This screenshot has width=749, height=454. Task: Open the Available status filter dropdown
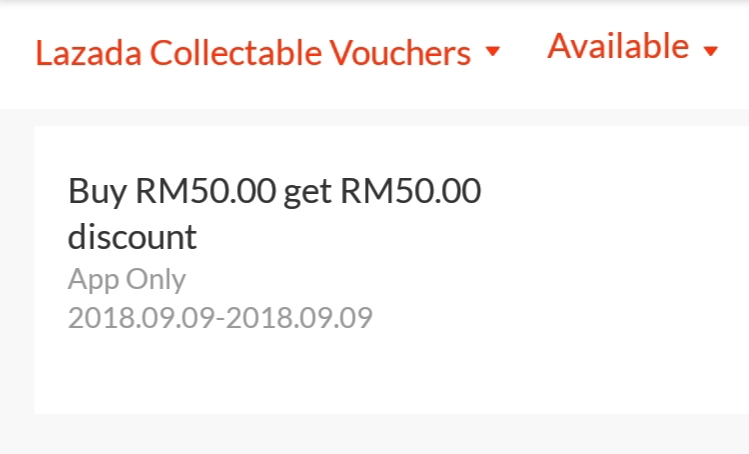point(632,47)
